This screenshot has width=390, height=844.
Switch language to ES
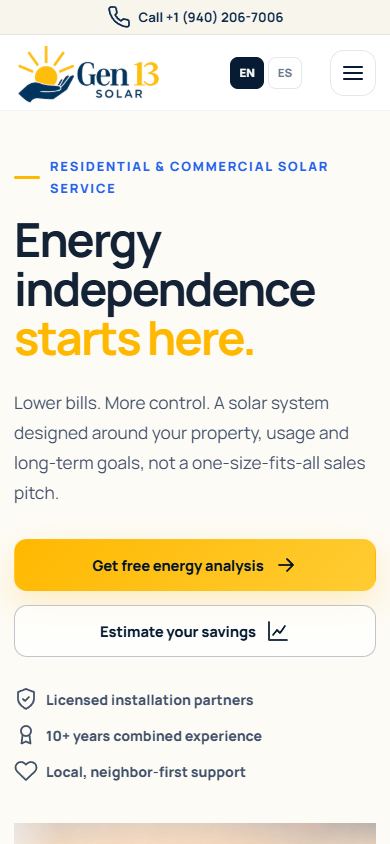coord(285,73)
